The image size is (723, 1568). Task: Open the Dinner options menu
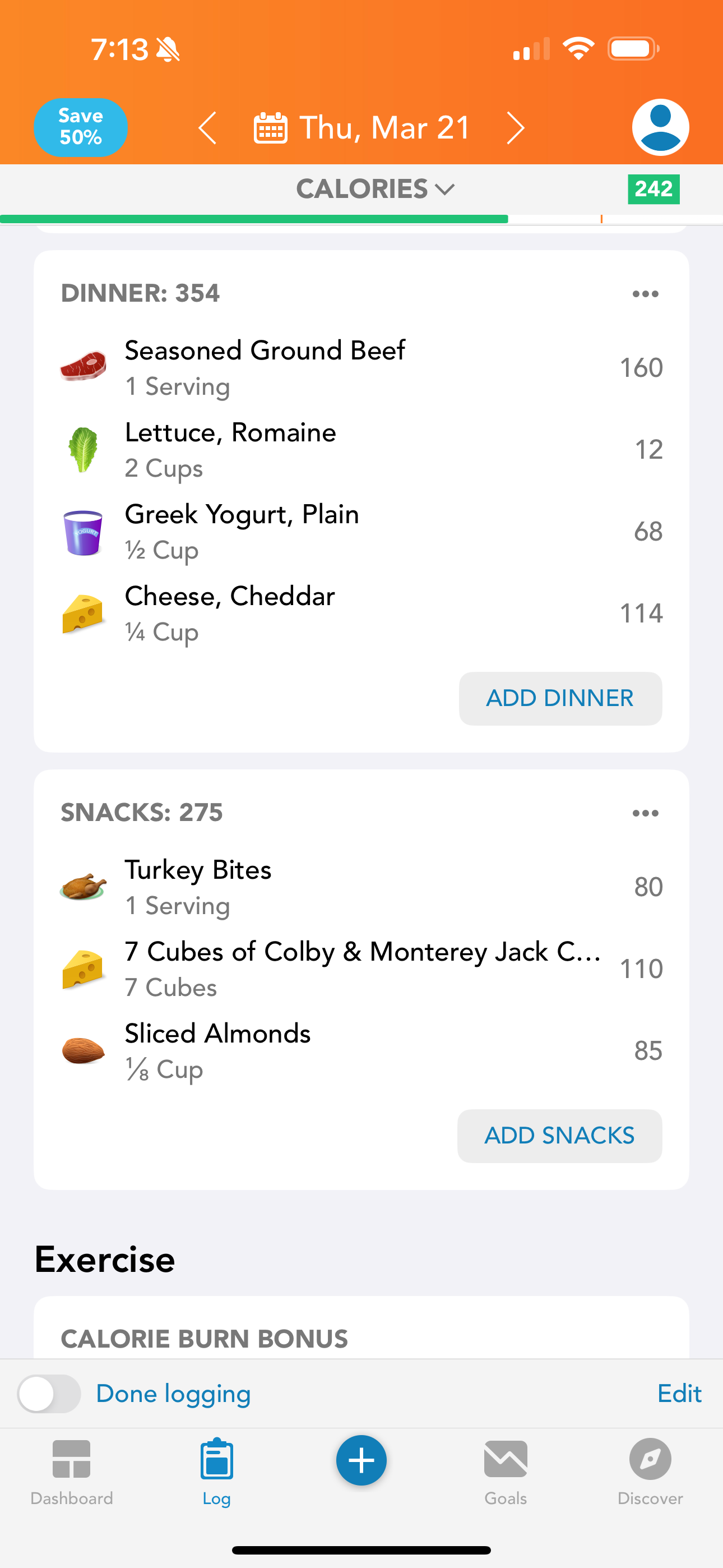[x=645, y=293]
